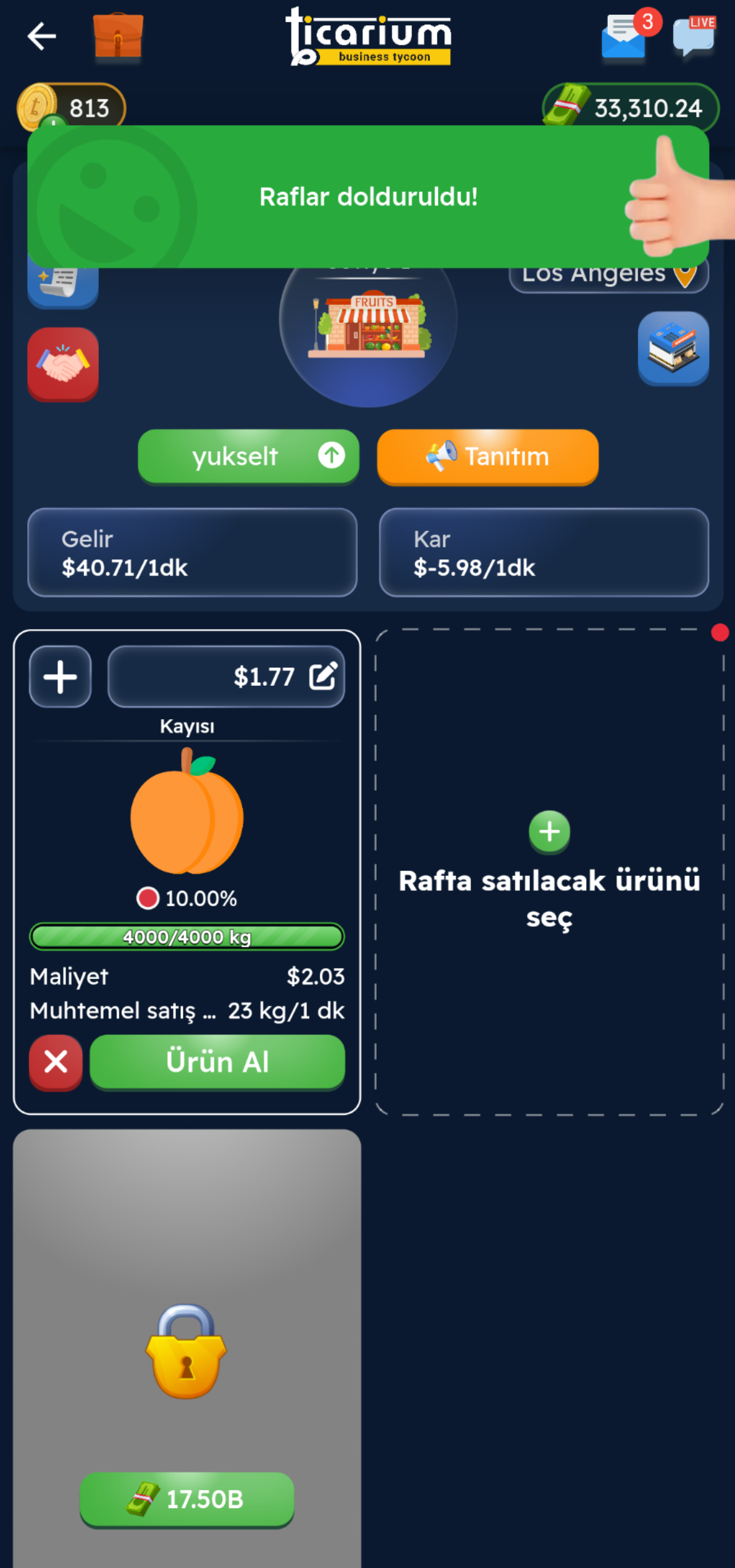Unlock the shelf for 17.50B

[x=187, y=1499]
